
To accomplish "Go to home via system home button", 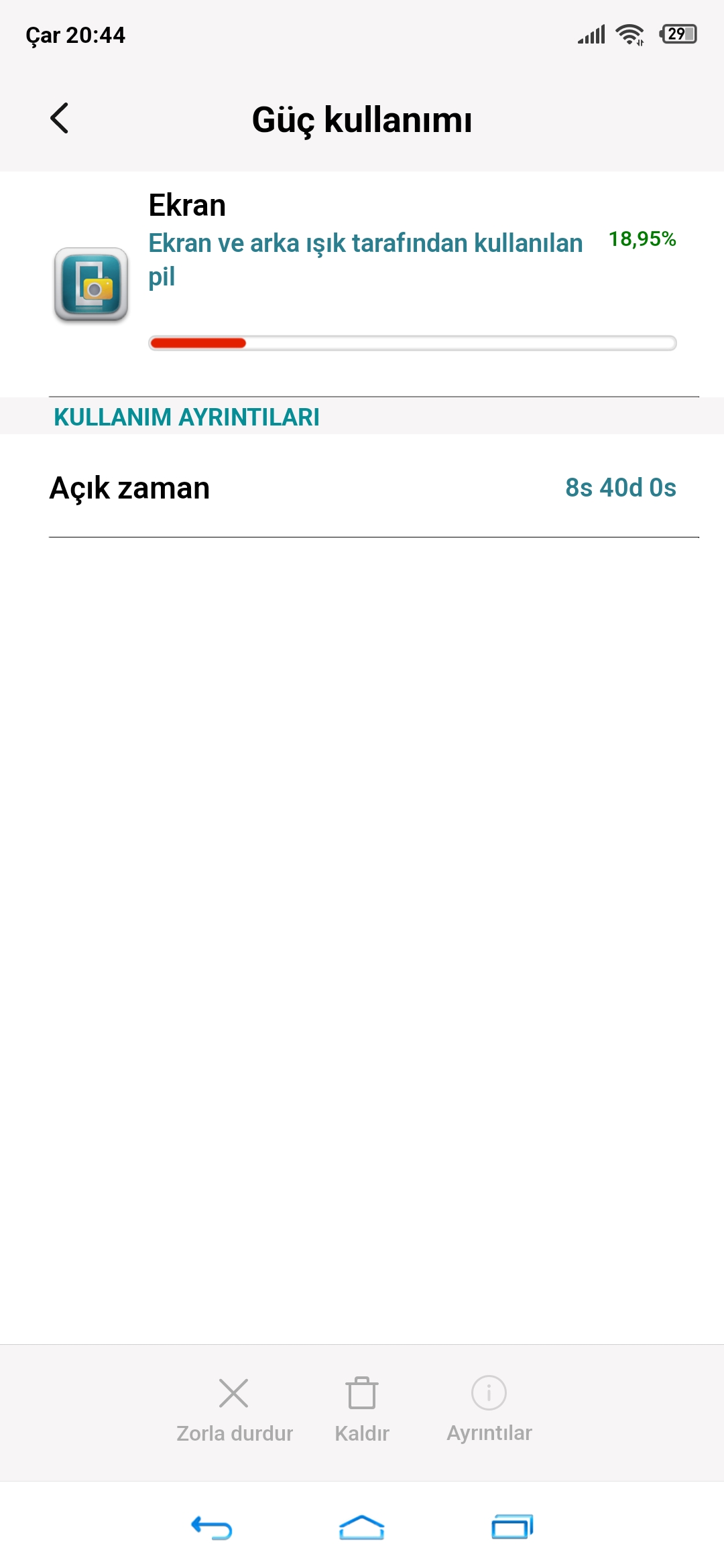I will 362,1527.
